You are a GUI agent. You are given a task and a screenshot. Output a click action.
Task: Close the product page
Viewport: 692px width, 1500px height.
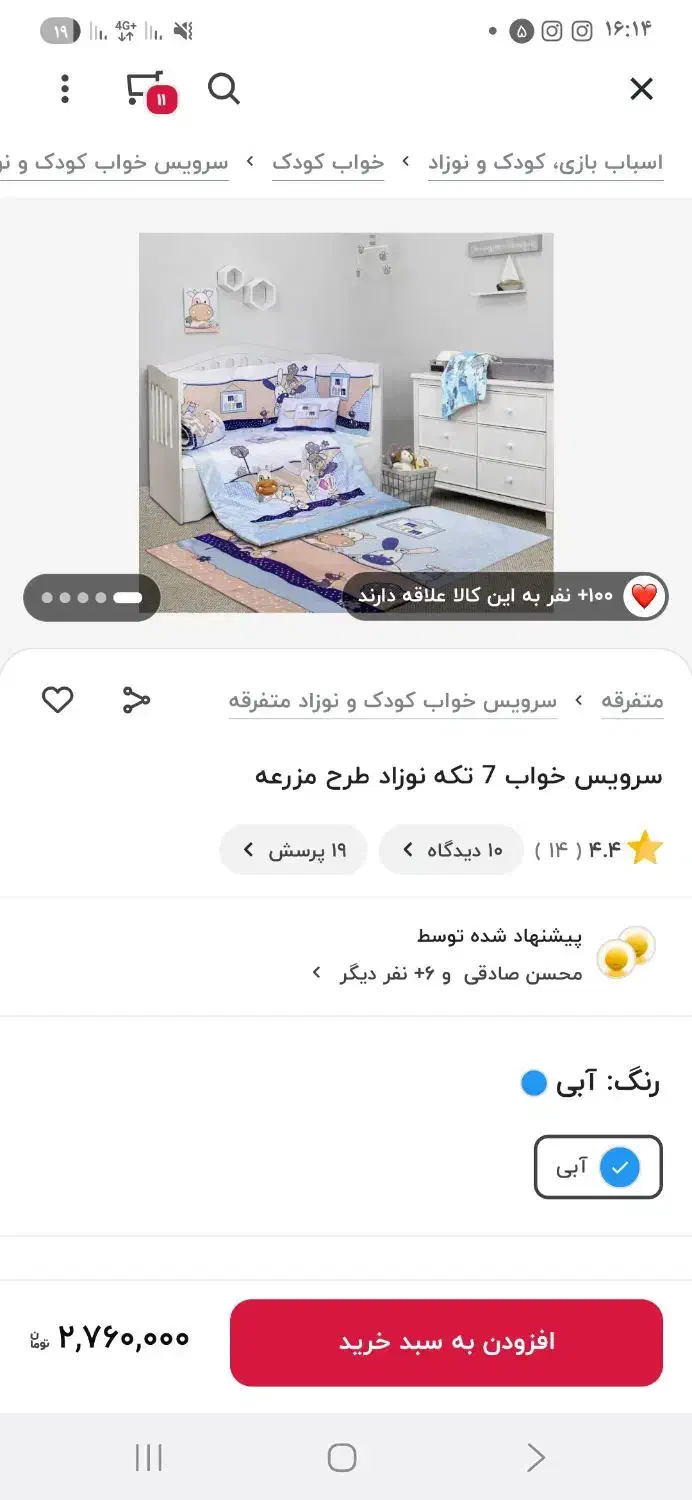click(641, 90)
